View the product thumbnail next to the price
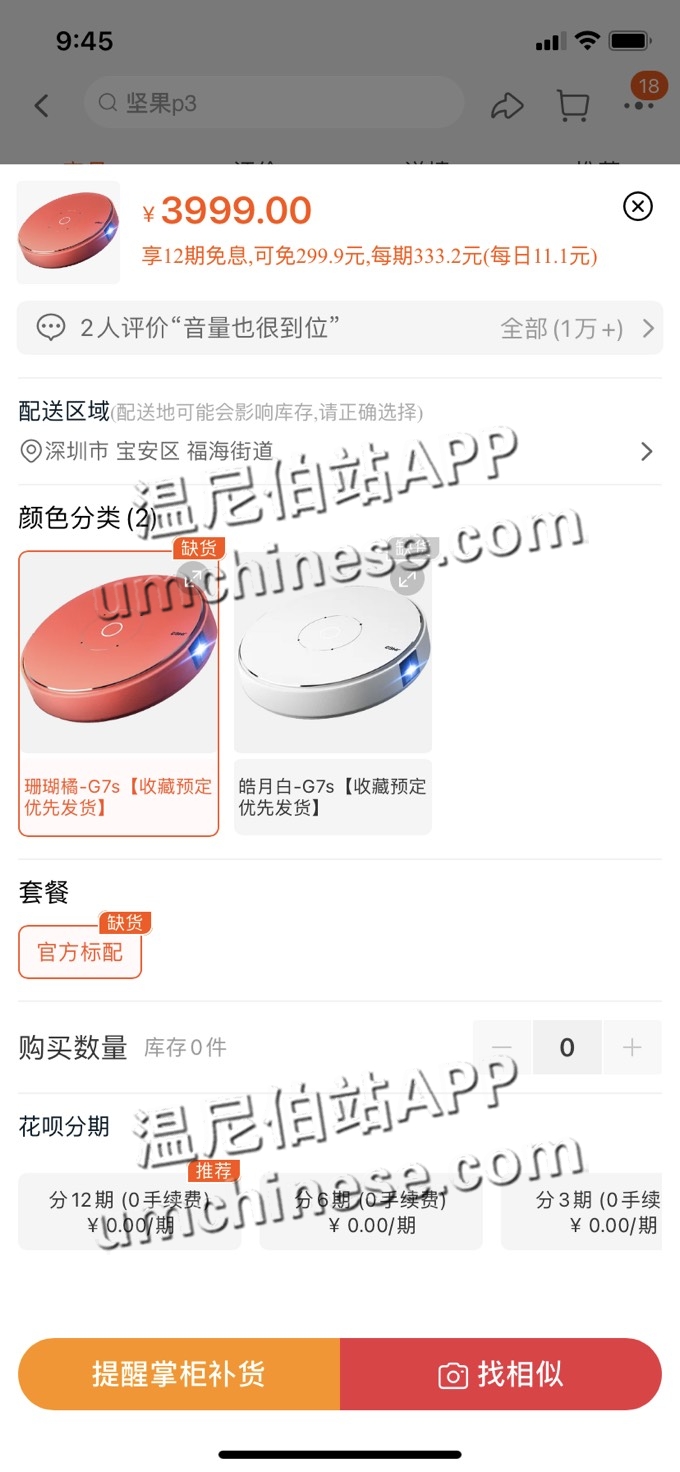 [x=68, y=231]
